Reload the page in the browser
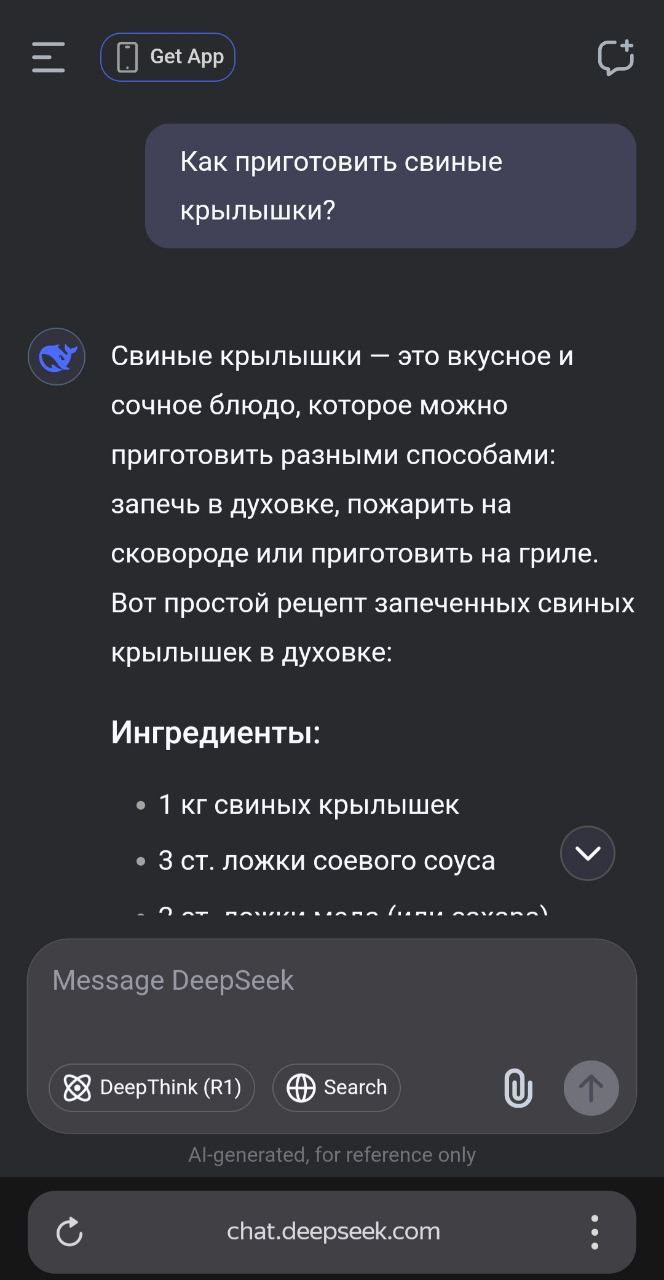Screen dimensions: 664x1280 (x=70, y=1232)
